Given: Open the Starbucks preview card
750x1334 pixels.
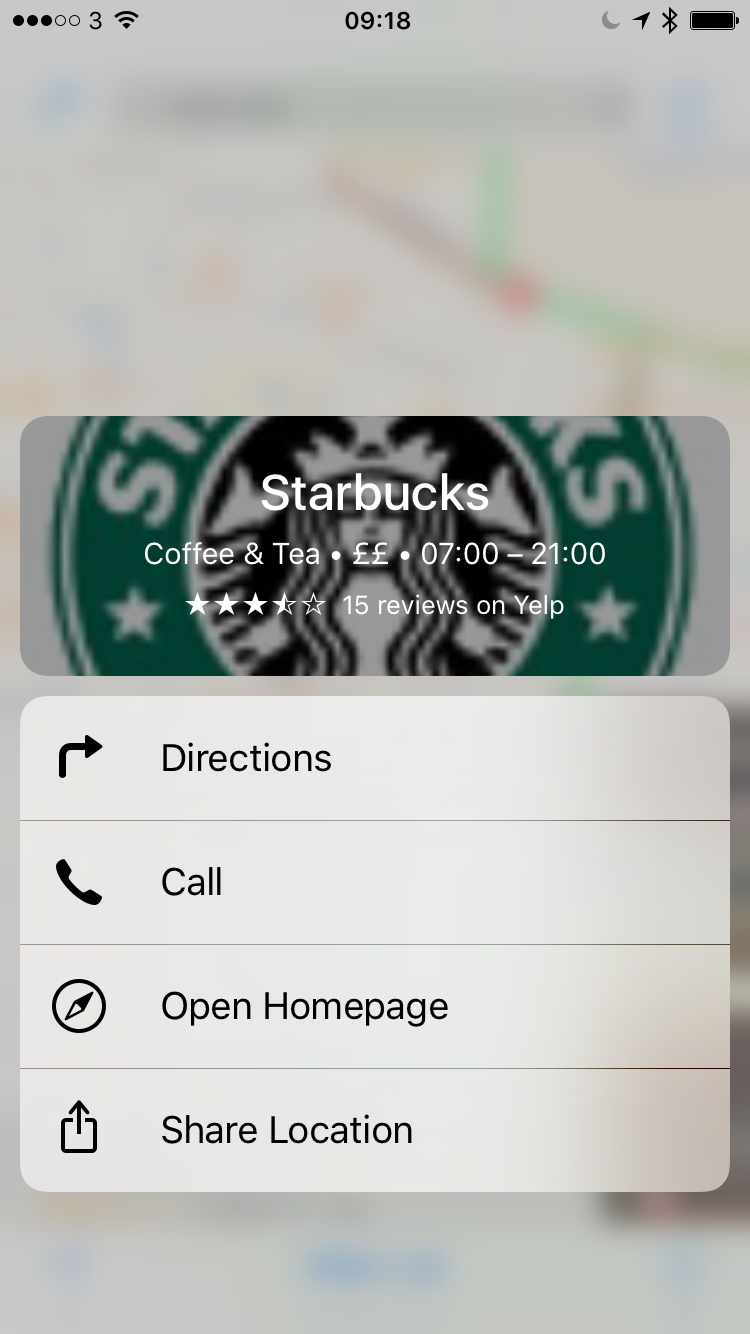Looking at the screenshot, I should 374,546.
